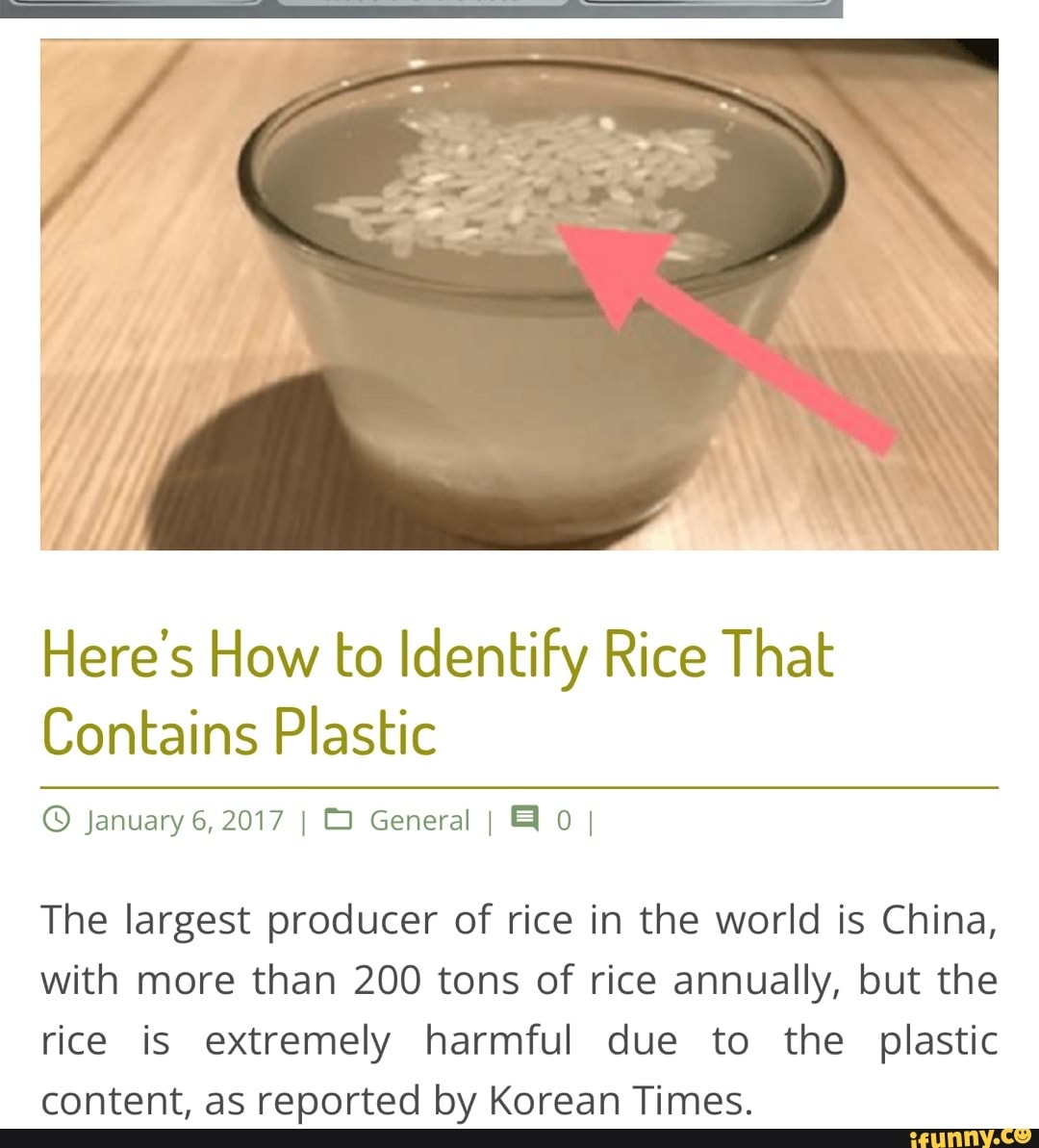Click the rice glass photo

click(x=519, y=289)
